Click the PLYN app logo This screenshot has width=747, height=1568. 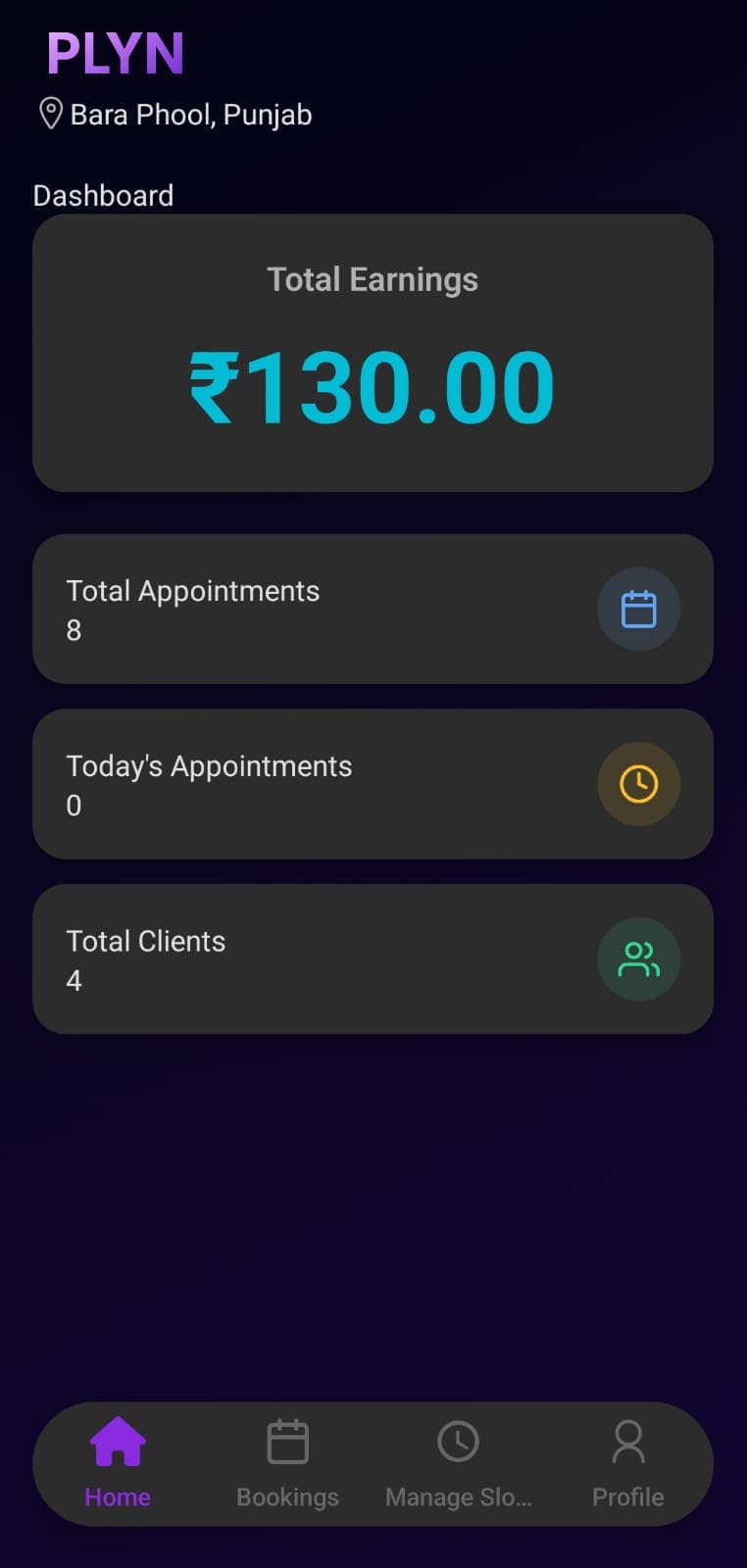click(x=116, y=54)
